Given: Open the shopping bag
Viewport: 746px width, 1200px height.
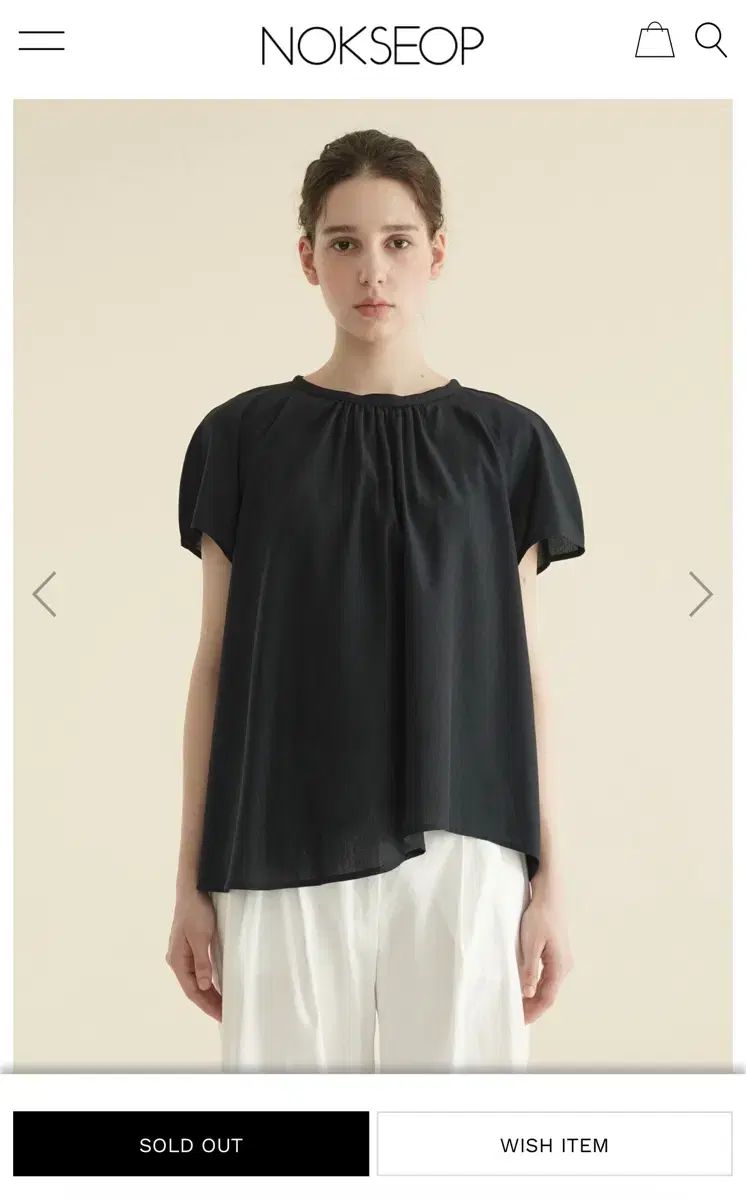Looking at the screenshot, I should point(654,40).
